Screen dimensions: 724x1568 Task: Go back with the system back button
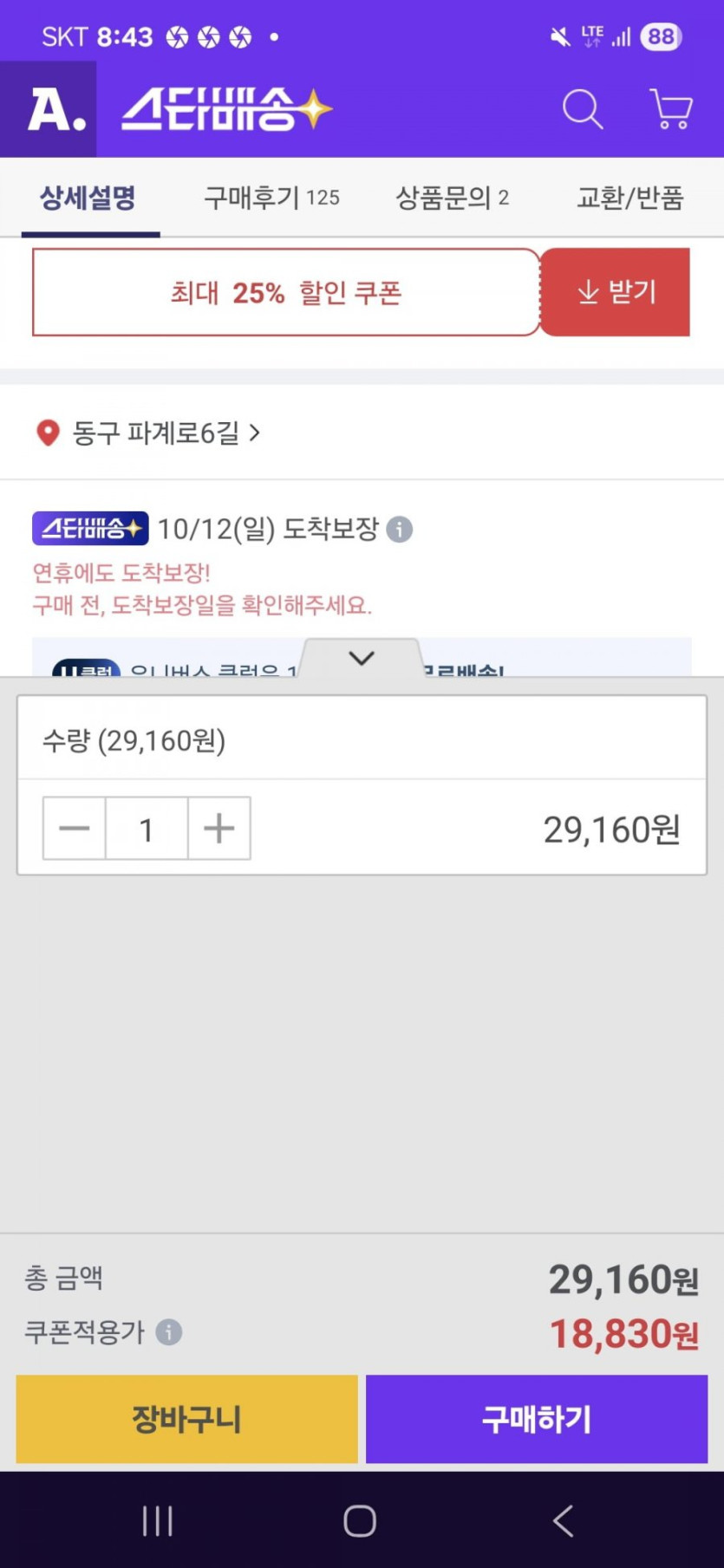pyautogui.click(x=563, y=1520)
